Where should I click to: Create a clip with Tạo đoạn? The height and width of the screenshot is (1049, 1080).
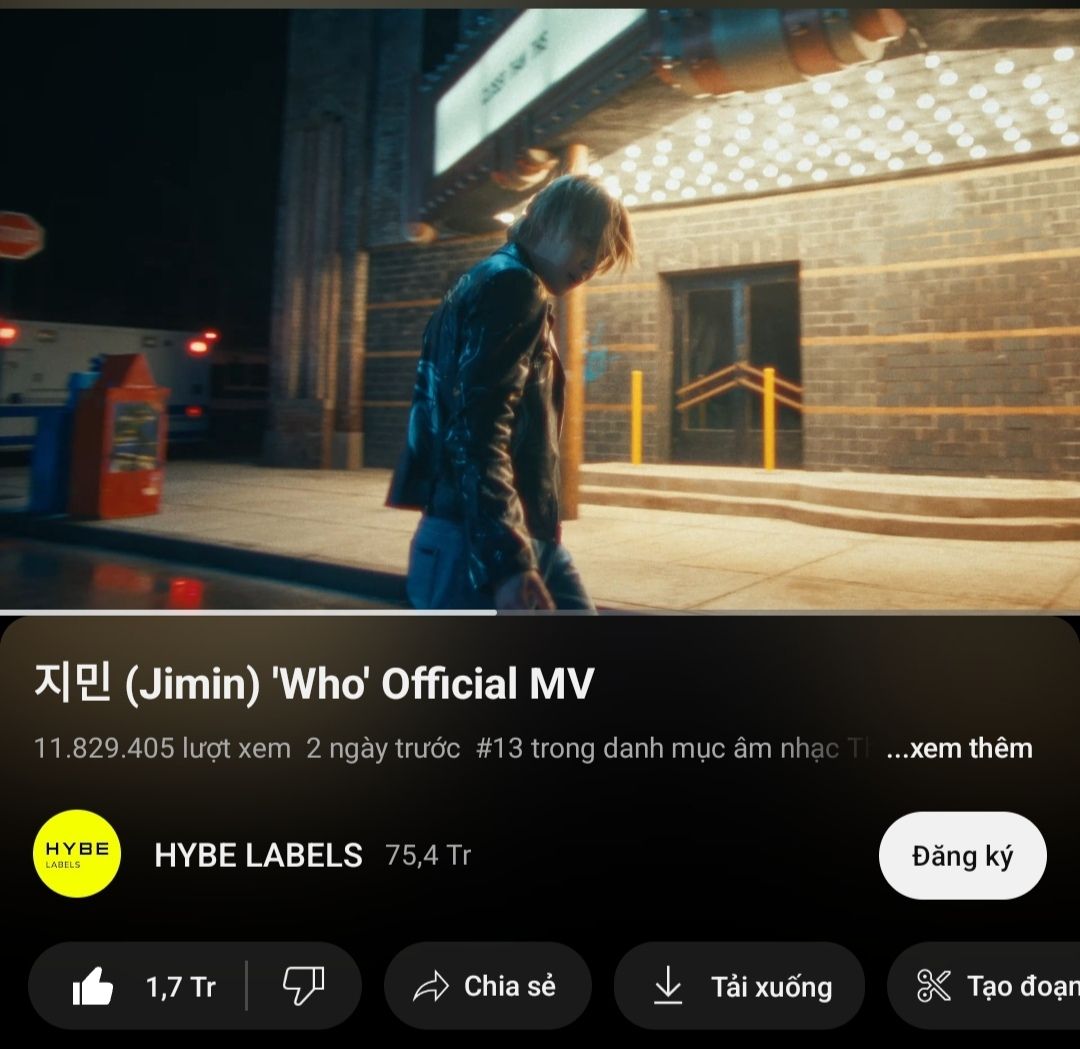point(985,986)
